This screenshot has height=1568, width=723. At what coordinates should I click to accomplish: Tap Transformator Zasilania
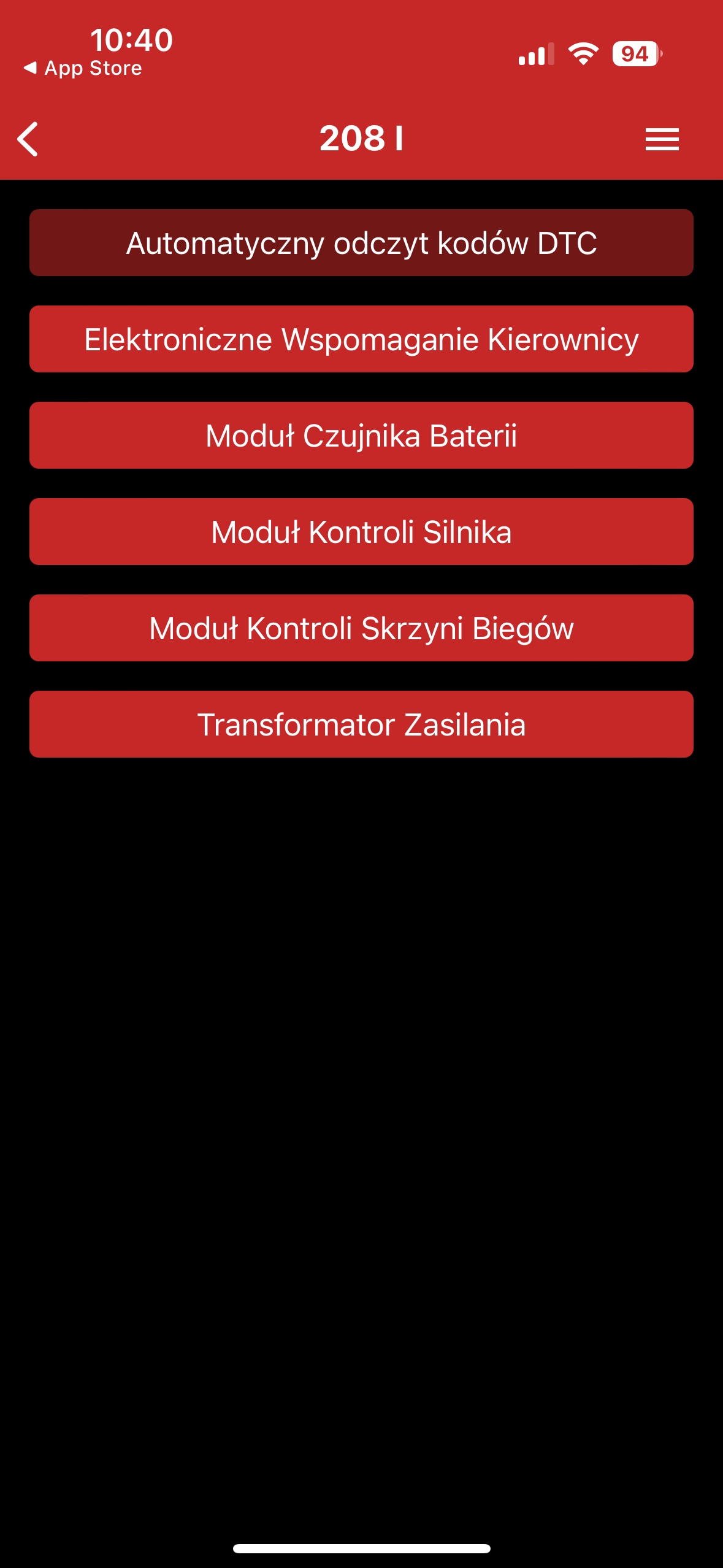pyautogui.click(x=361, y=724)
